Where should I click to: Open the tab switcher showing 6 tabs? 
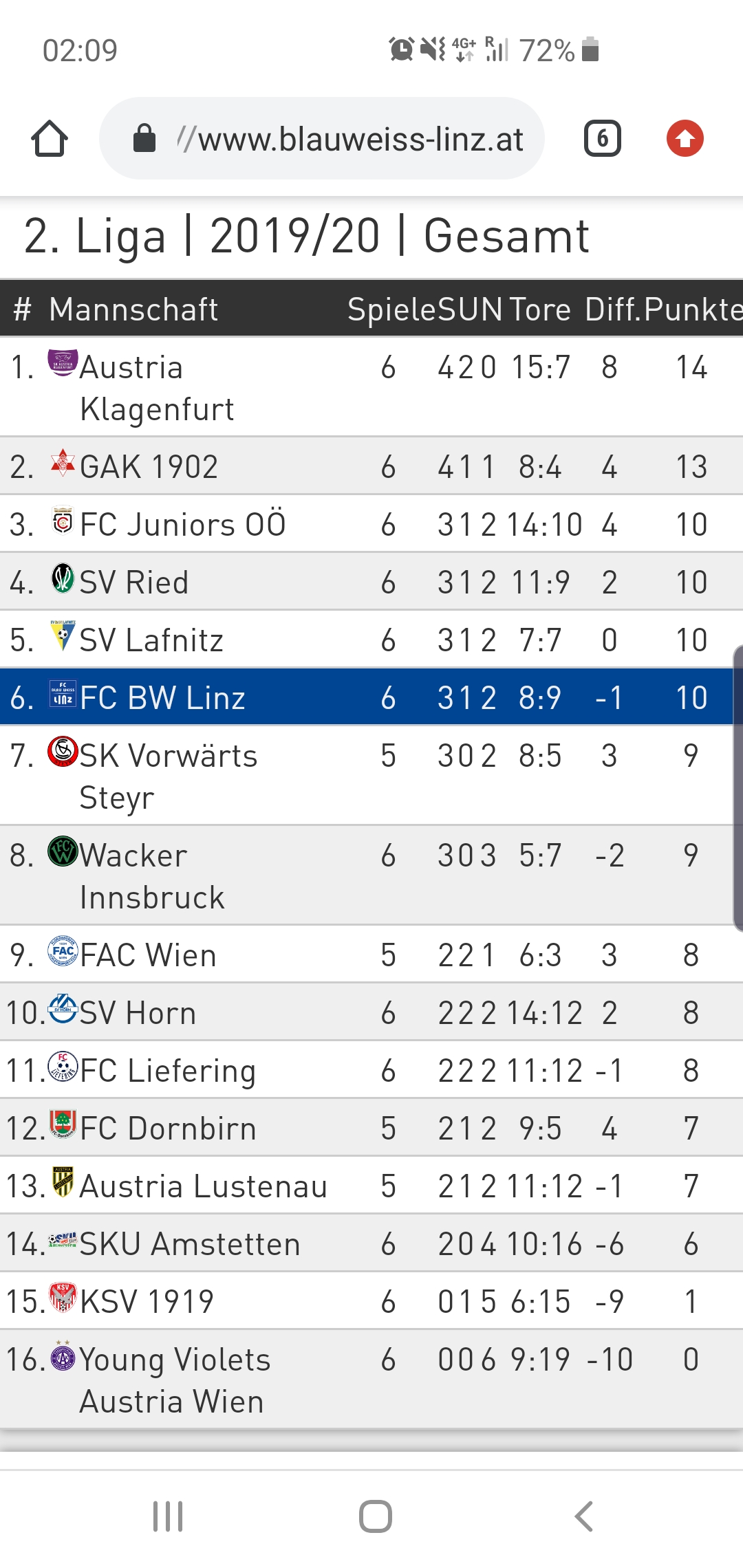(x=603, y=138)
